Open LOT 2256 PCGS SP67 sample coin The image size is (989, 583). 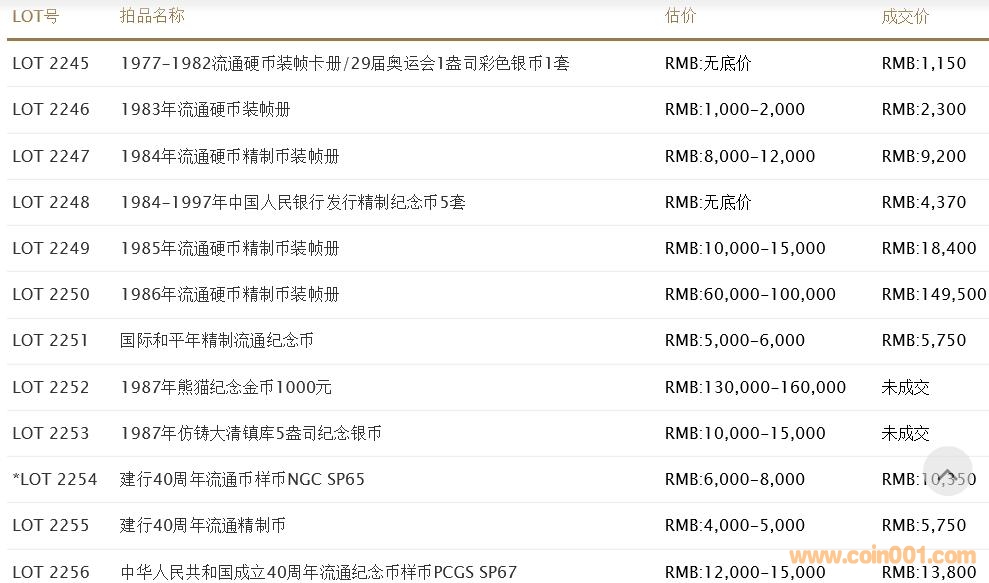pos(318,572)
